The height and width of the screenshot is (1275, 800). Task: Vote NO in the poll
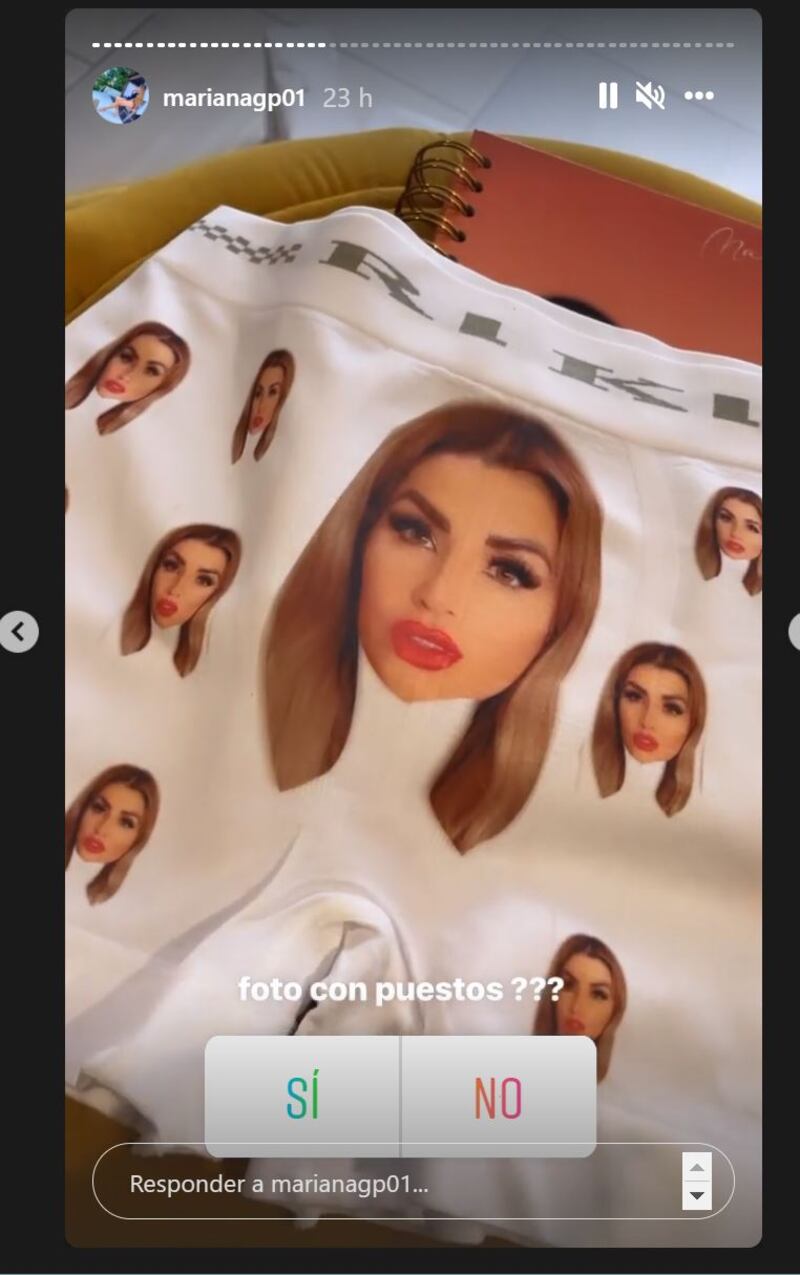pos(498,1098)
